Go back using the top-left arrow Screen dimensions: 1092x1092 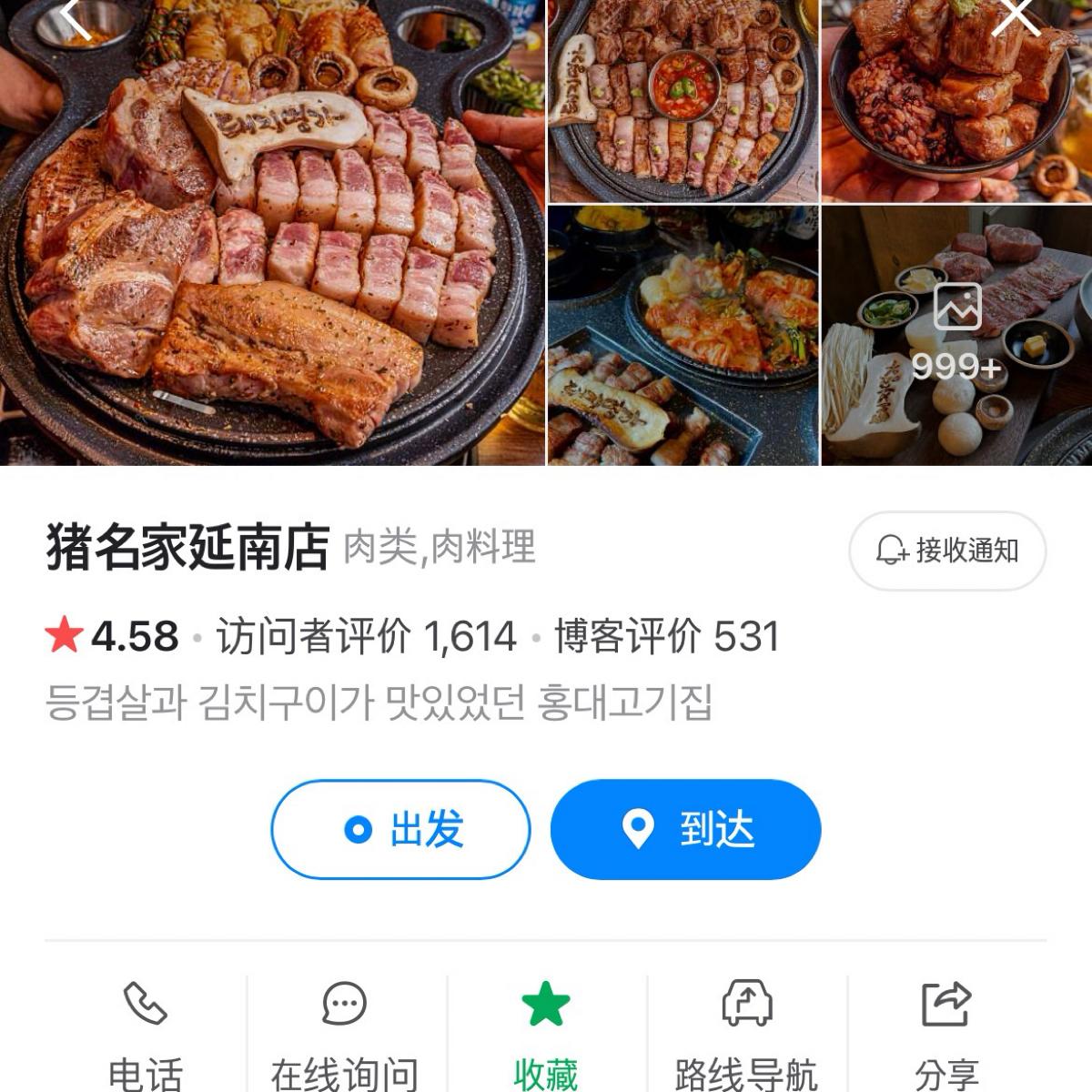75,20
